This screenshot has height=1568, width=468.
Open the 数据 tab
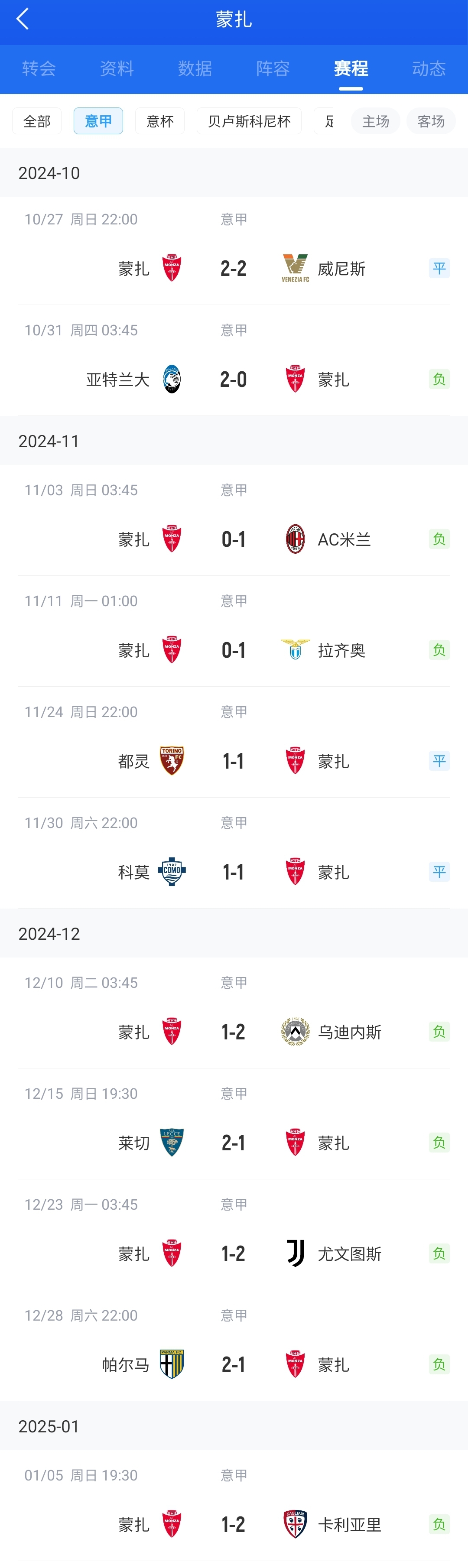tap(195, 68)
